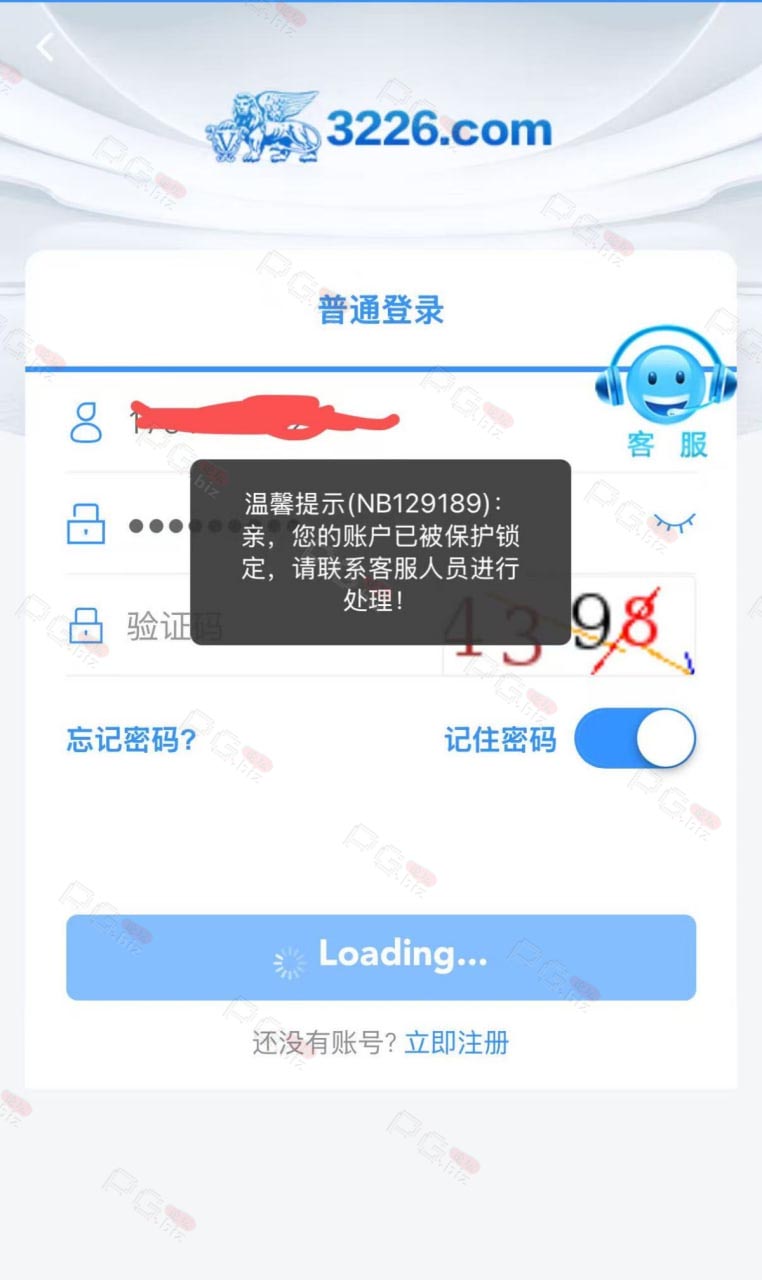Refresh the captcha image
762x1280 pixels.
[569, 626]
